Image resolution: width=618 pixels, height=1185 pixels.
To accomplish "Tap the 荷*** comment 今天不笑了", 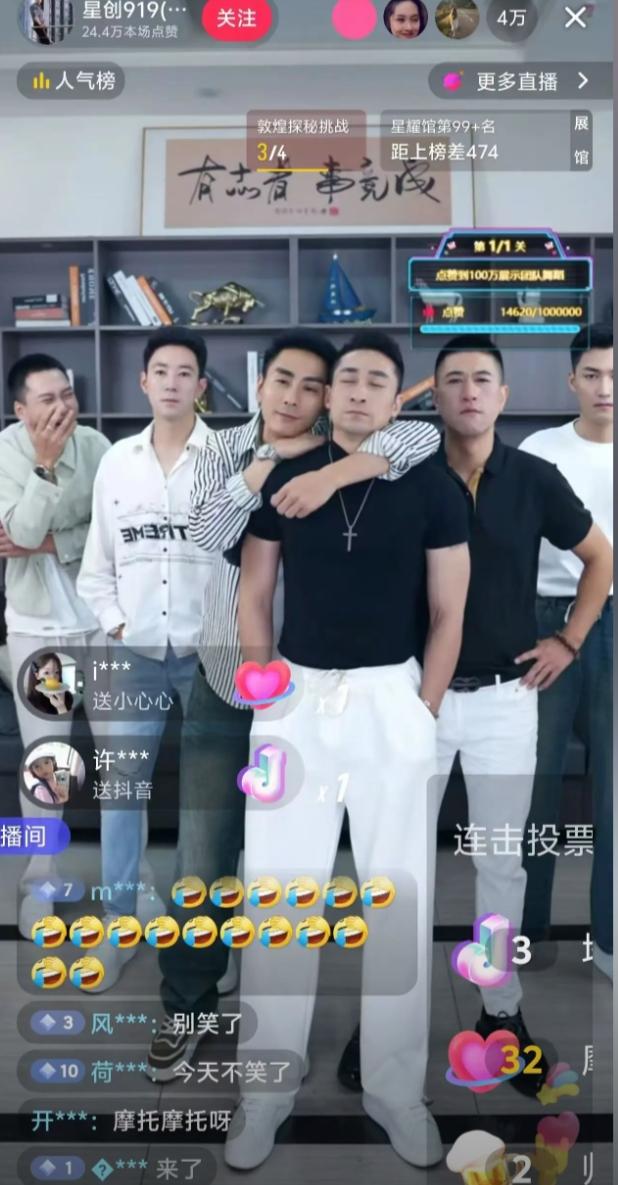I will [x=158, y=1071].
